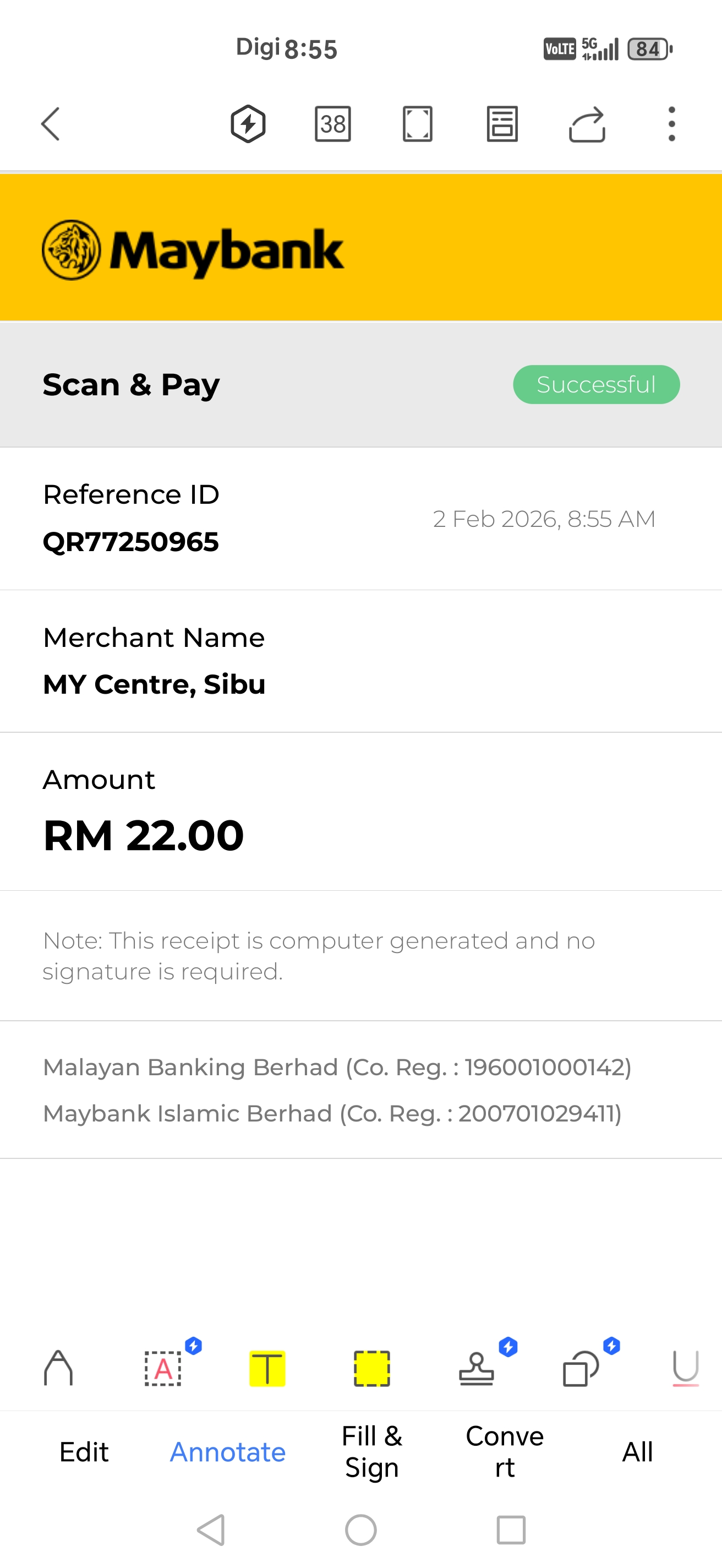Image resolution: width=722 pixels, height=1568 pixels.
Task: Select the pen annotation tool
Action: click(58, 1368)
